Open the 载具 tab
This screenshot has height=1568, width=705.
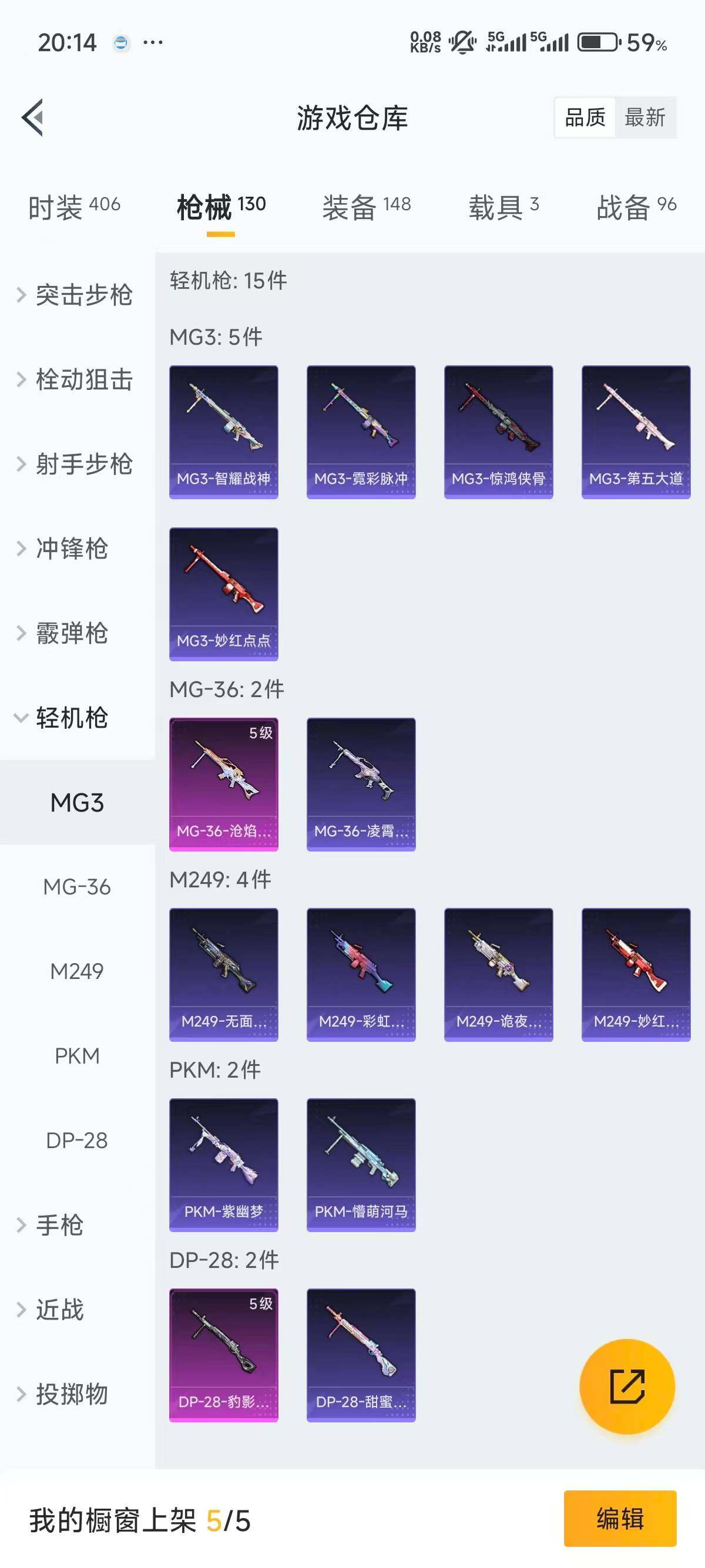pos(503,207)
